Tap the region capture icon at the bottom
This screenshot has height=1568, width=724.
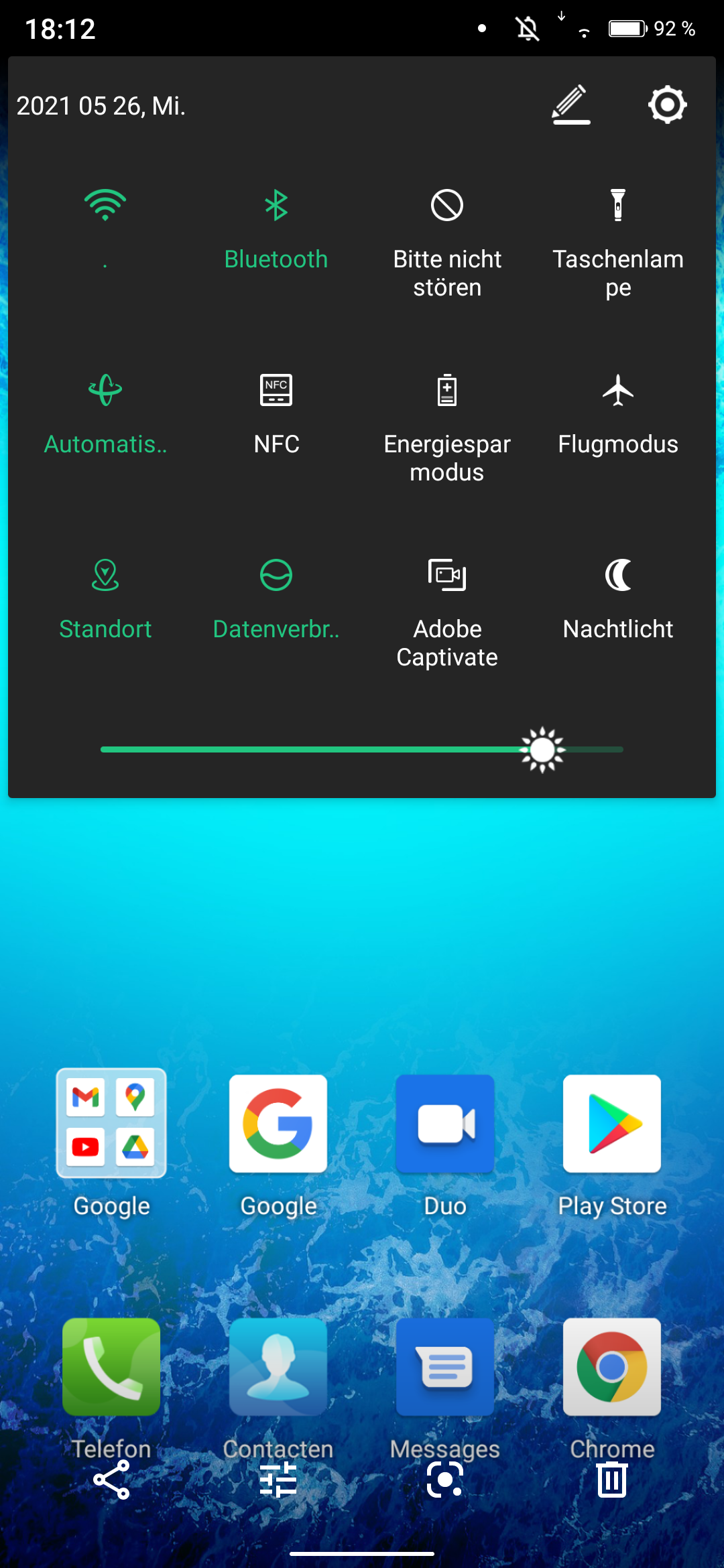click(445, 1480)
